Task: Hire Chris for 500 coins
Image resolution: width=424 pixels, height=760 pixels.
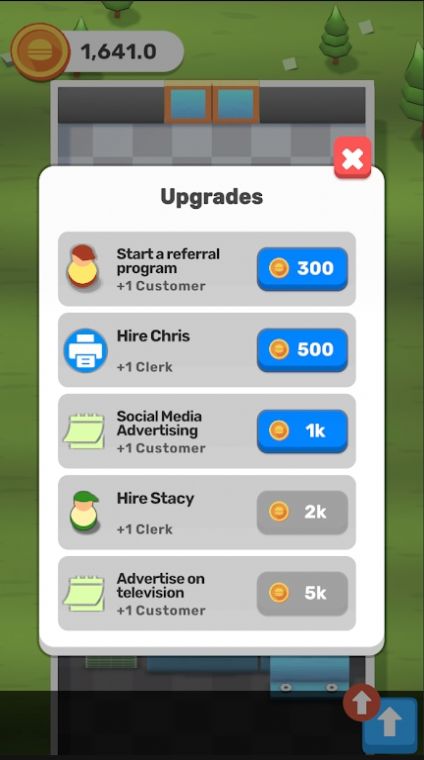Action: click(x=302, y=349)
